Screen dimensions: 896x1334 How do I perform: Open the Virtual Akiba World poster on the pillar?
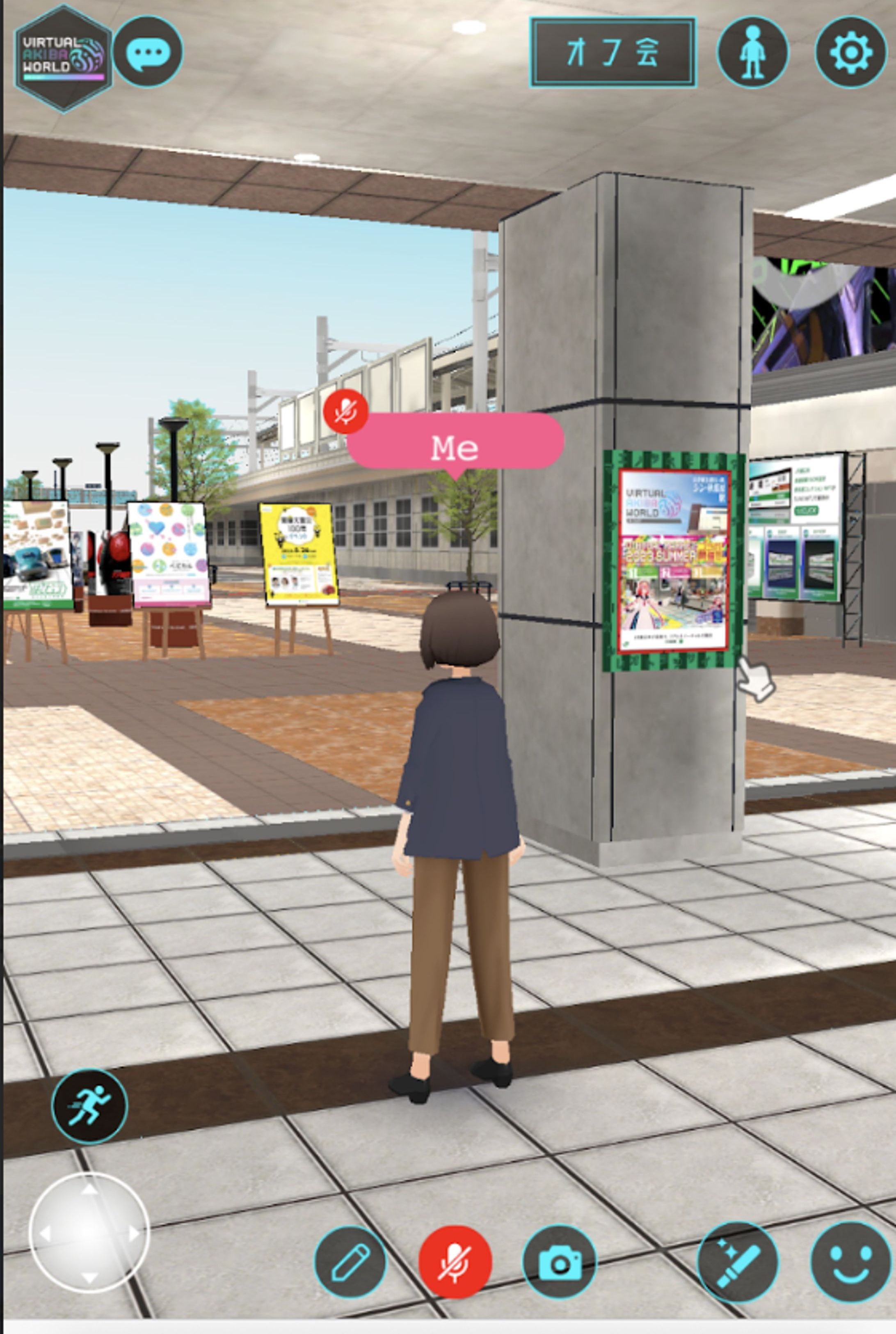click(x=673, y=560)
